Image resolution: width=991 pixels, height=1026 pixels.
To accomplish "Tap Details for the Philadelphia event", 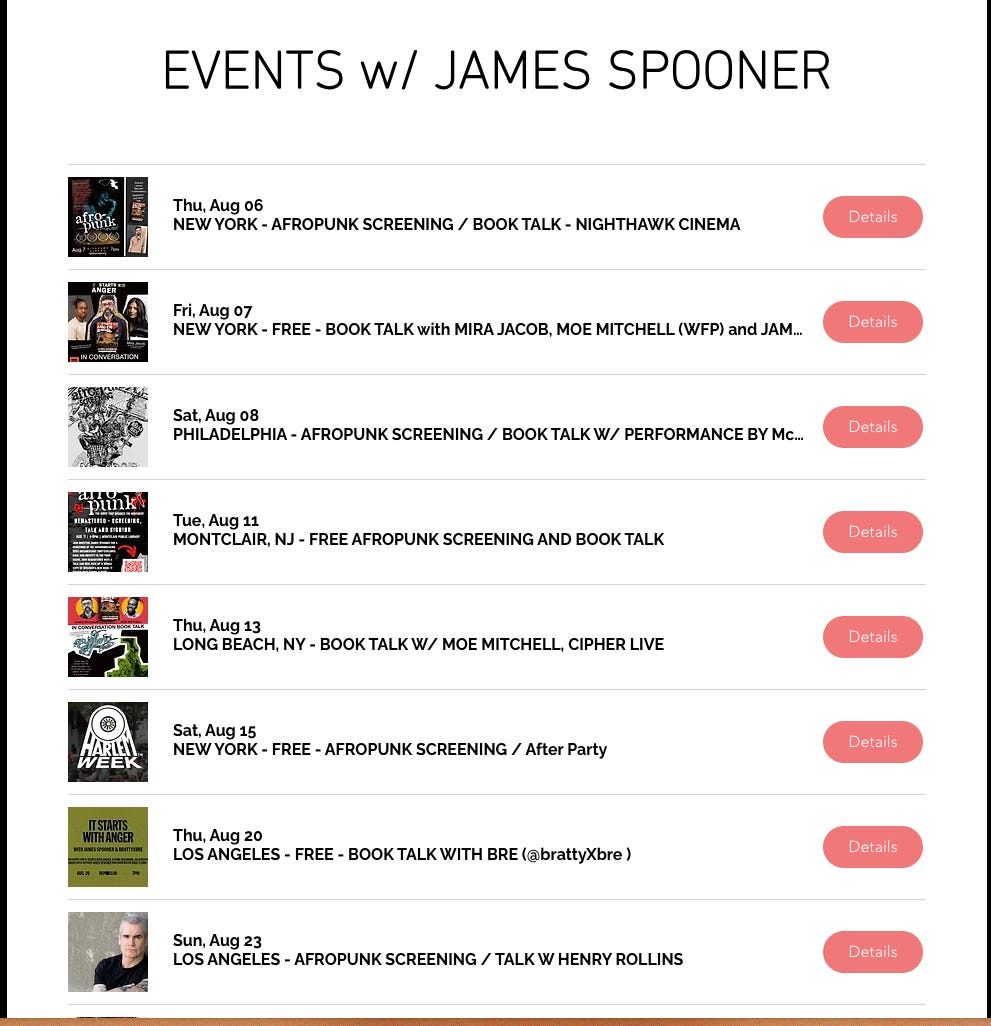I will (873, 427).
